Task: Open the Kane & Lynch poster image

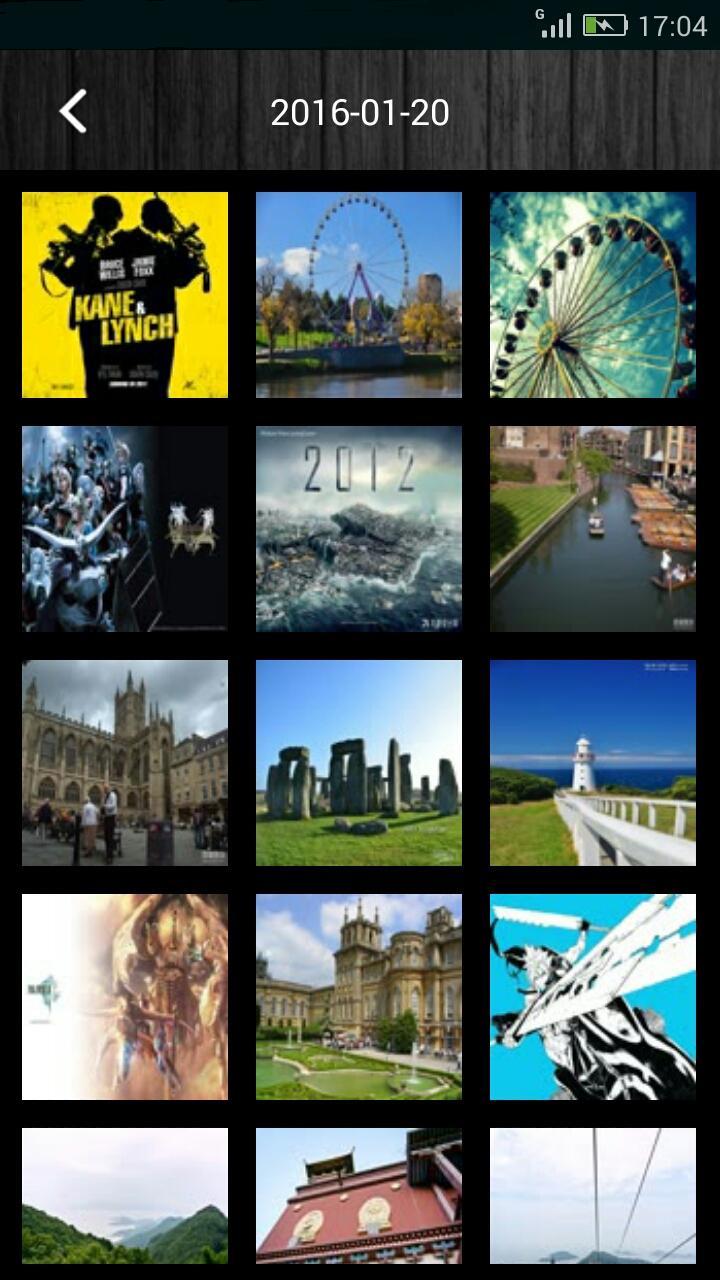Action: tap(125, 295)
